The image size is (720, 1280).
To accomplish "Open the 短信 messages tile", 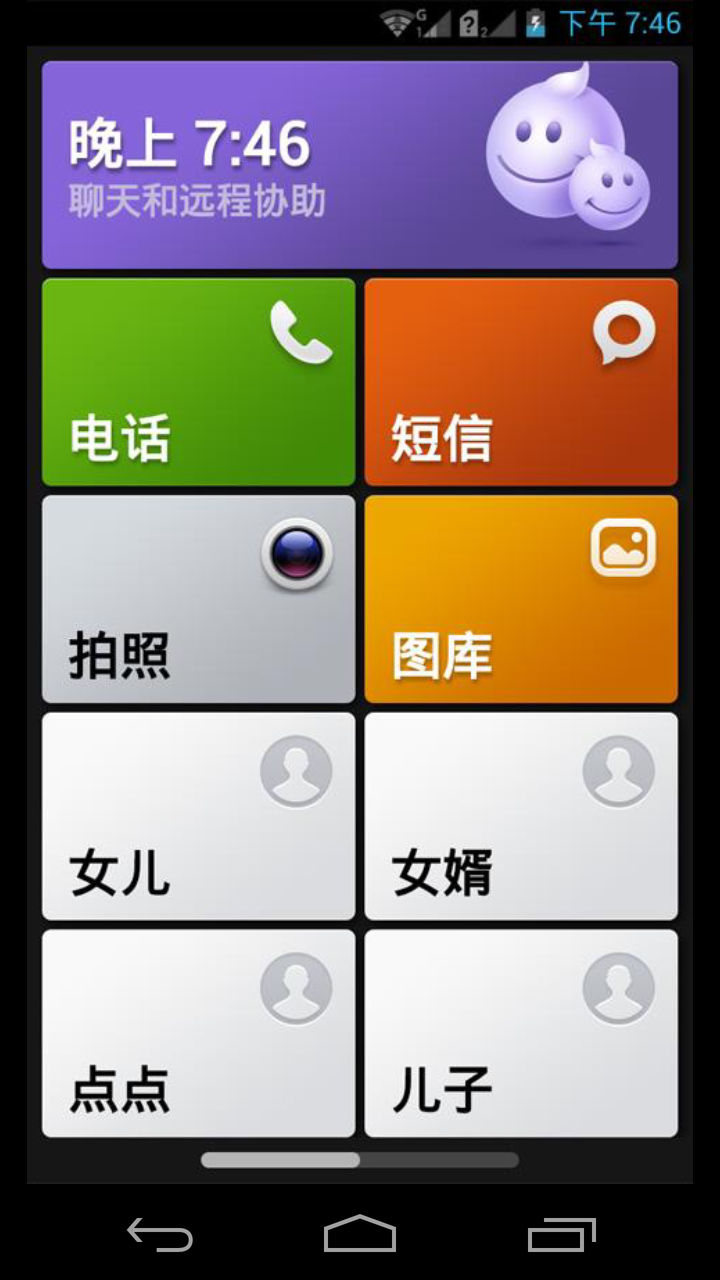I will coord(521,382).
